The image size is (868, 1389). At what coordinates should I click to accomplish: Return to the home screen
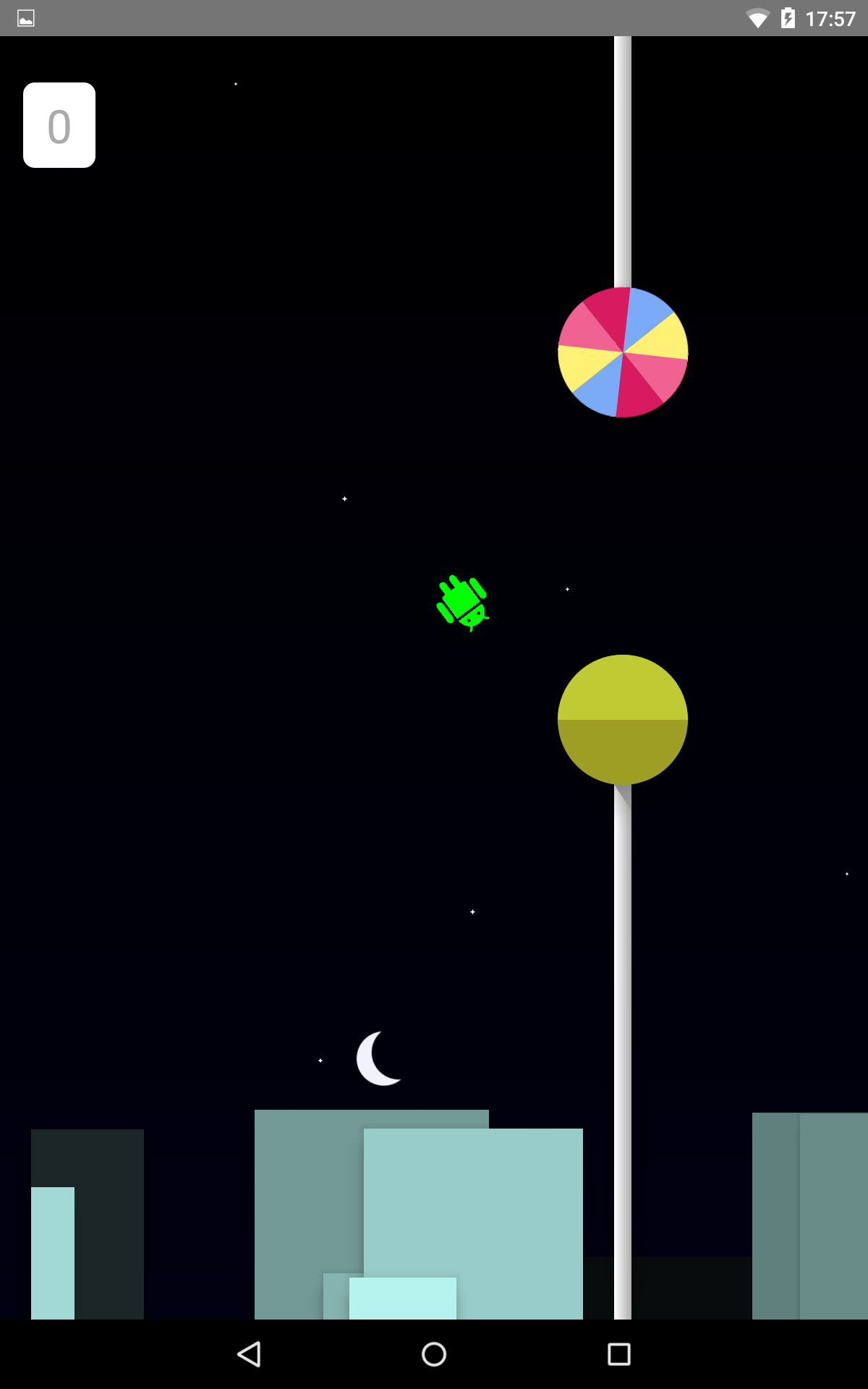coord(434,1354)
